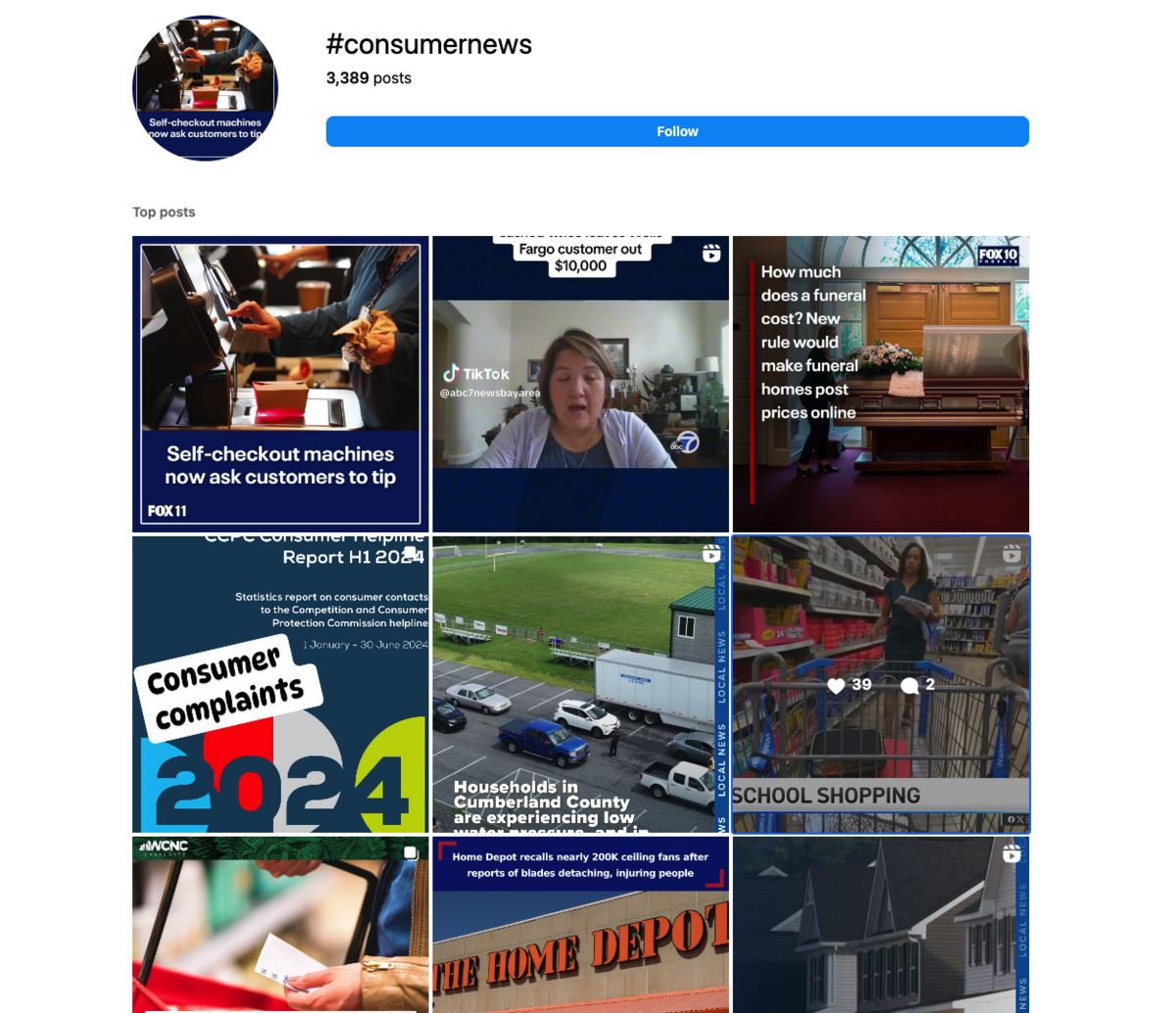The height and width of the screenshot is (1013, 1176).
Task: Open the Home Depot ceiling fans recall post
Action: tap(580, 924)
